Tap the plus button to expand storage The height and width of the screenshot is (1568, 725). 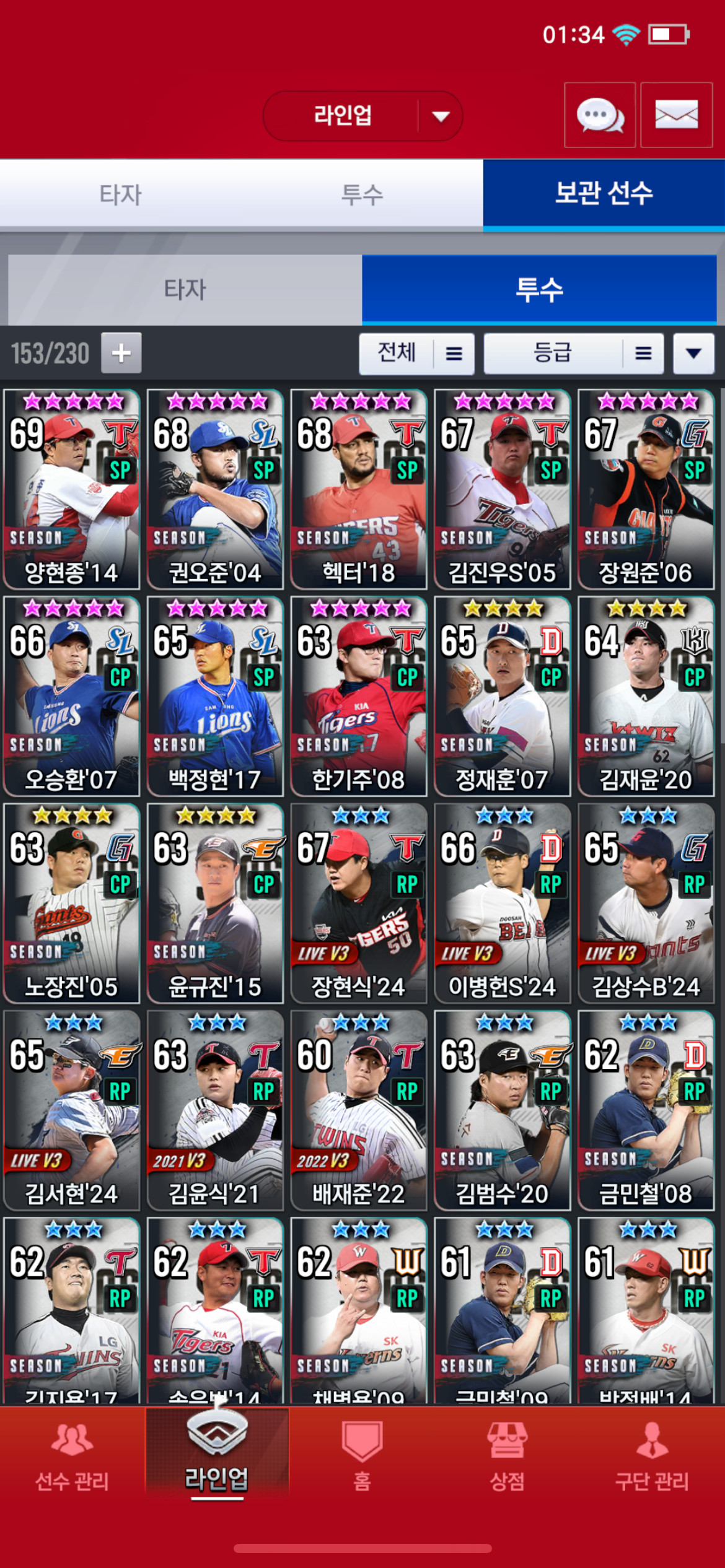click(121, 353)
